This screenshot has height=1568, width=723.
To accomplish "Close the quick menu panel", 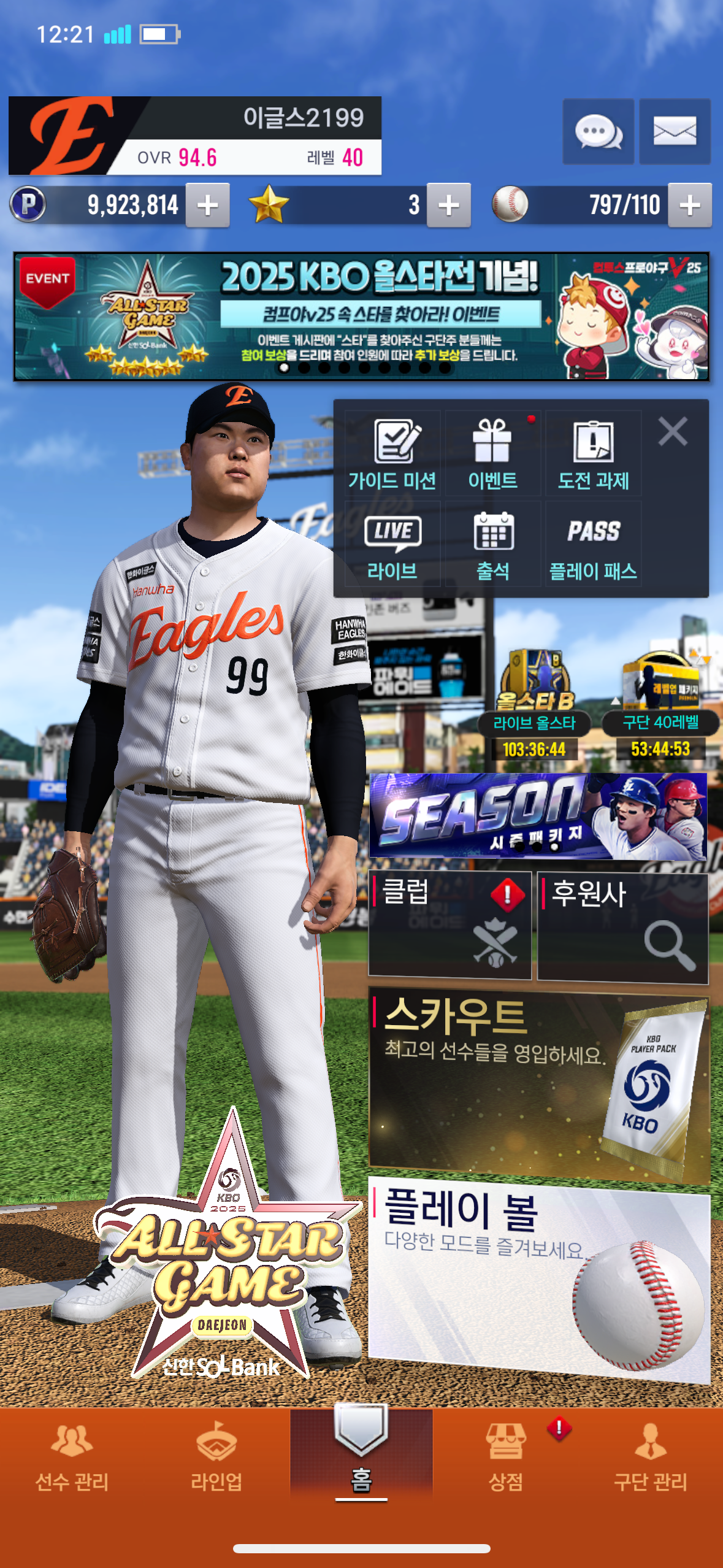I will [x=672, y=431].
